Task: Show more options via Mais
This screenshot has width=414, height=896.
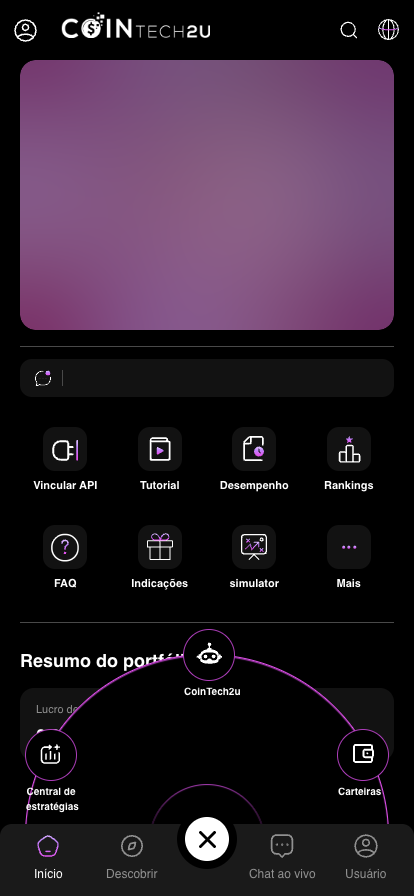Action: coord(349,557)
